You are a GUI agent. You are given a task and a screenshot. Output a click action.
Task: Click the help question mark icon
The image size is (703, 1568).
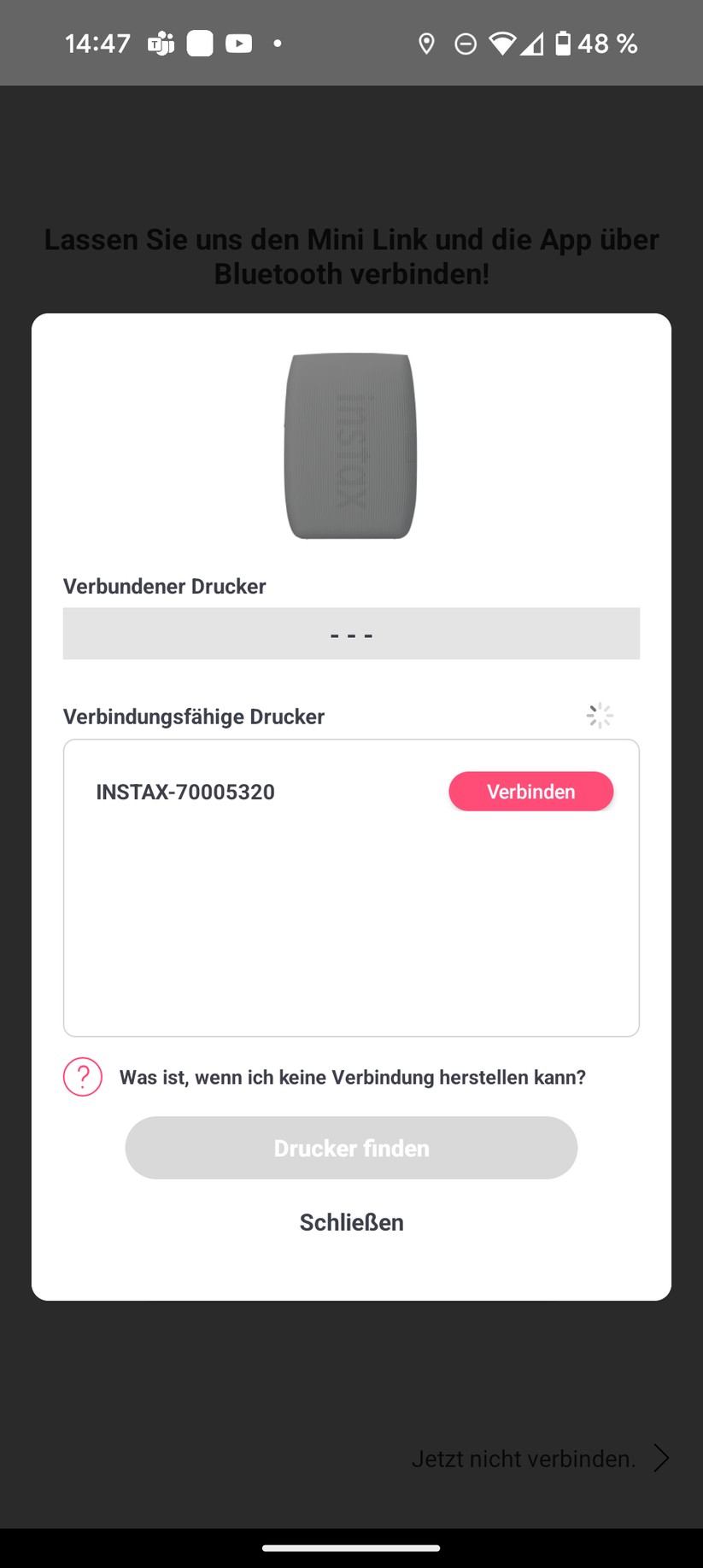[81, 1077]
